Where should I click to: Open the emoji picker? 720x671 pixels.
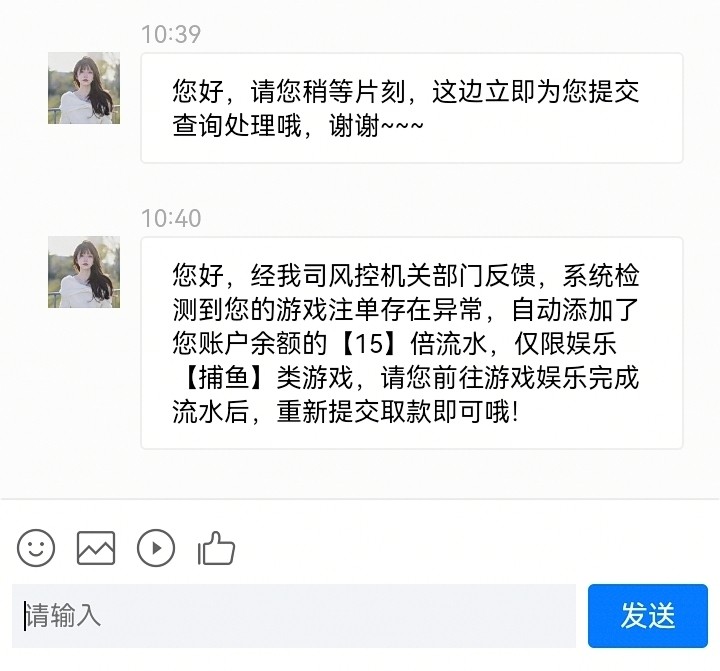coord(36,547)
